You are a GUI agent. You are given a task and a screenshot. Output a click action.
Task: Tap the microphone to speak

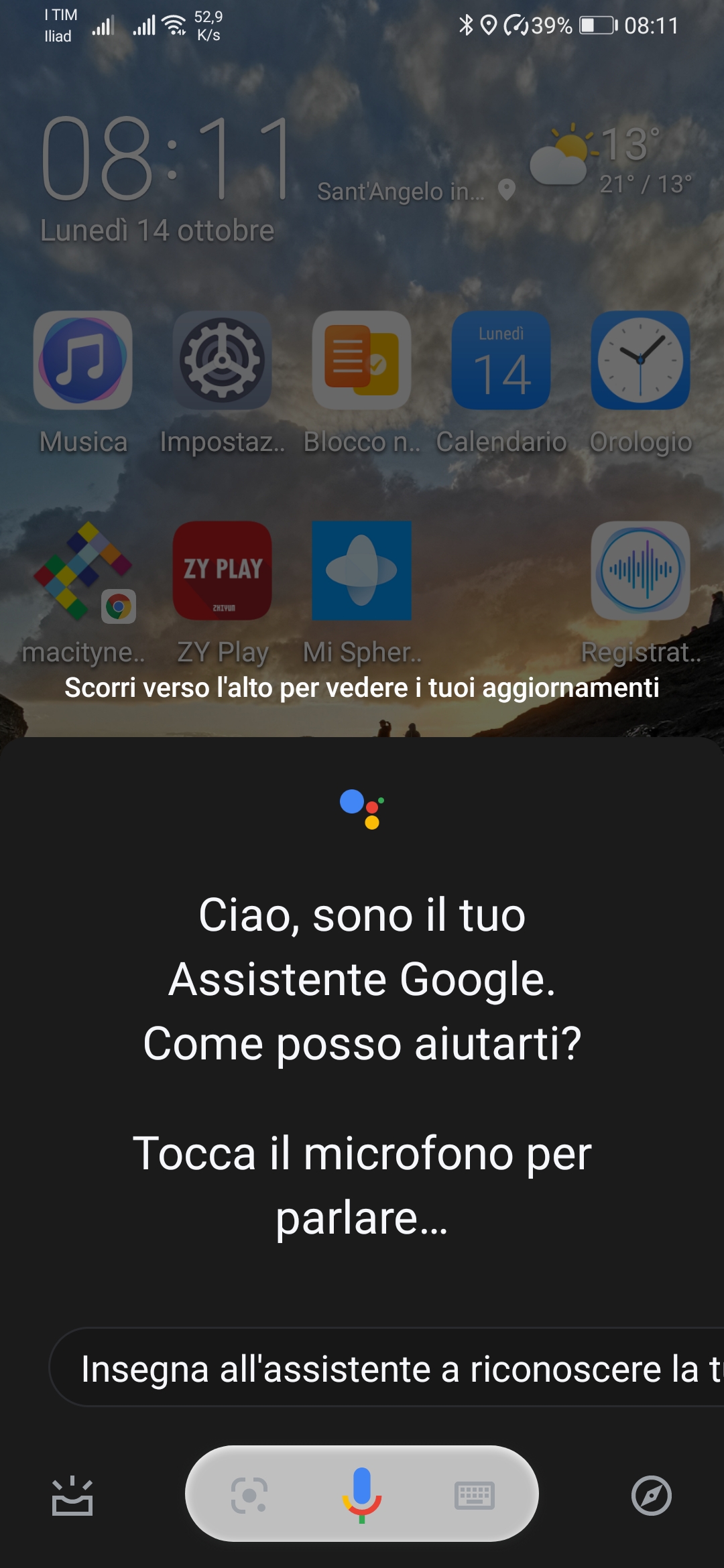click(362, 1495)
